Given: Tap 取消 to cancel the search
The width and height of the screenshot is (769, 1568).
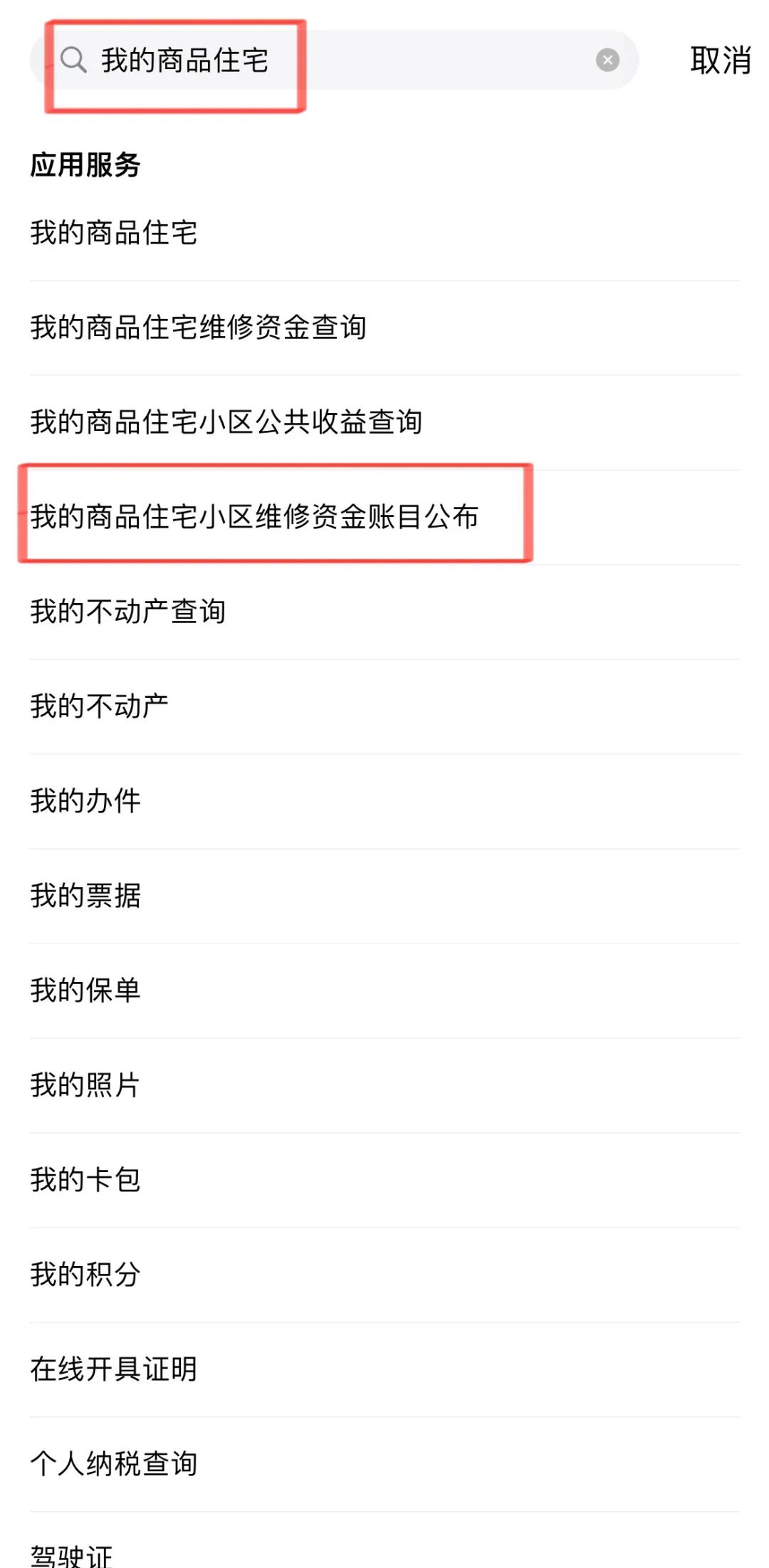Looking at the screenshot, I should 720,61.
